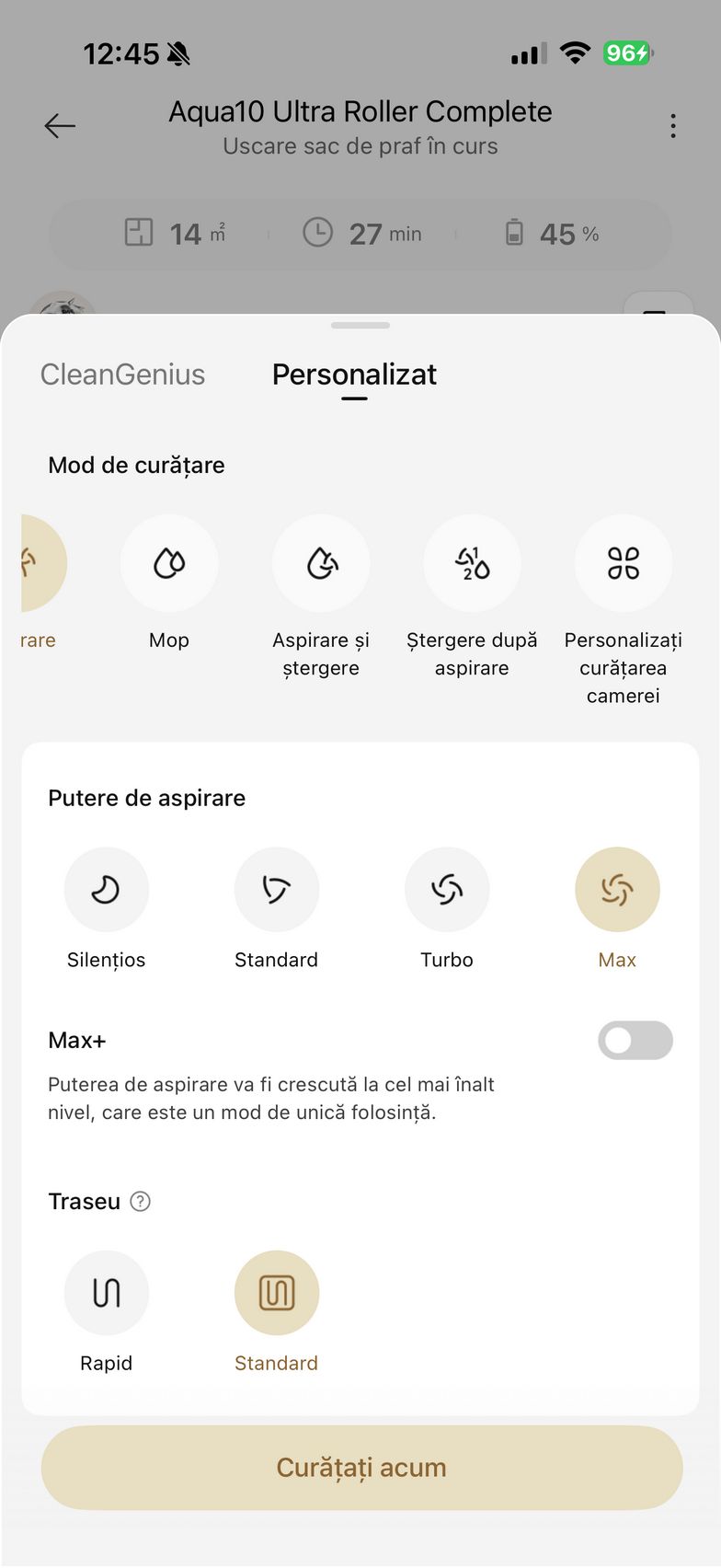Choose the Mop cleaning mode

(169, 563)
